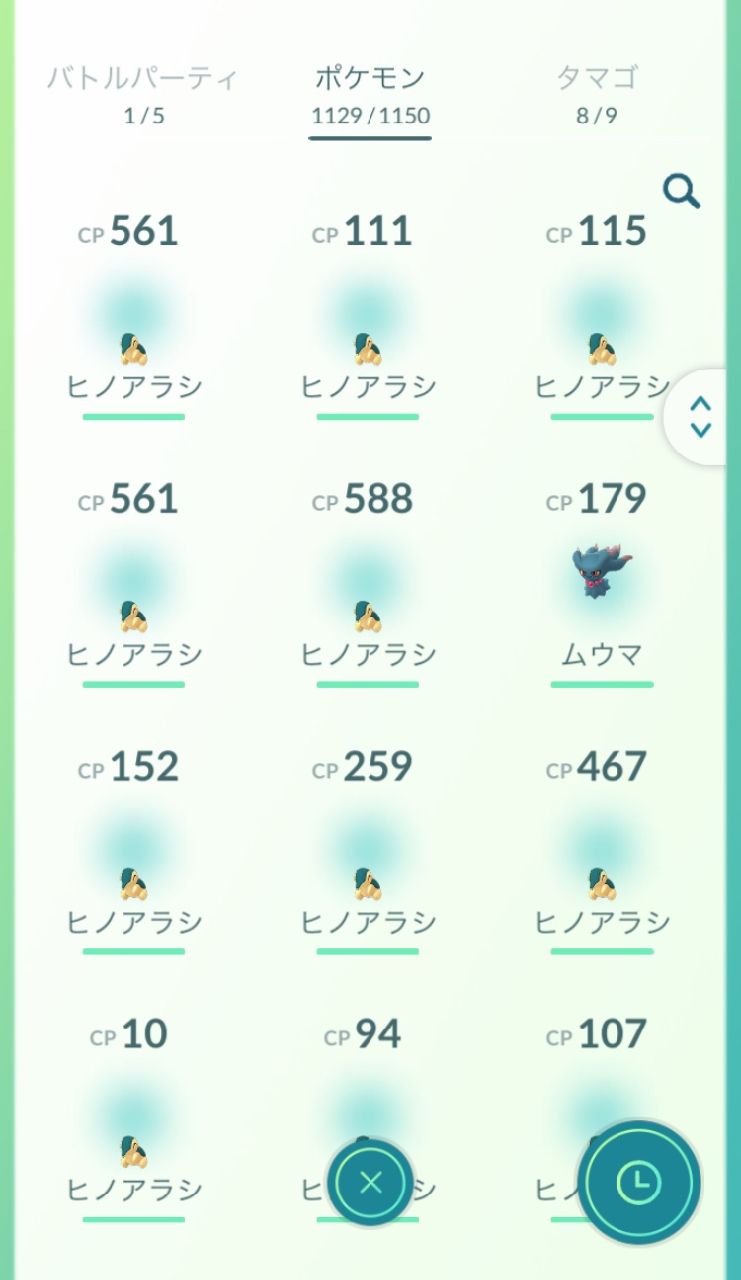Tap the fast-scroll up/down arrows handle

click(700, 416)
